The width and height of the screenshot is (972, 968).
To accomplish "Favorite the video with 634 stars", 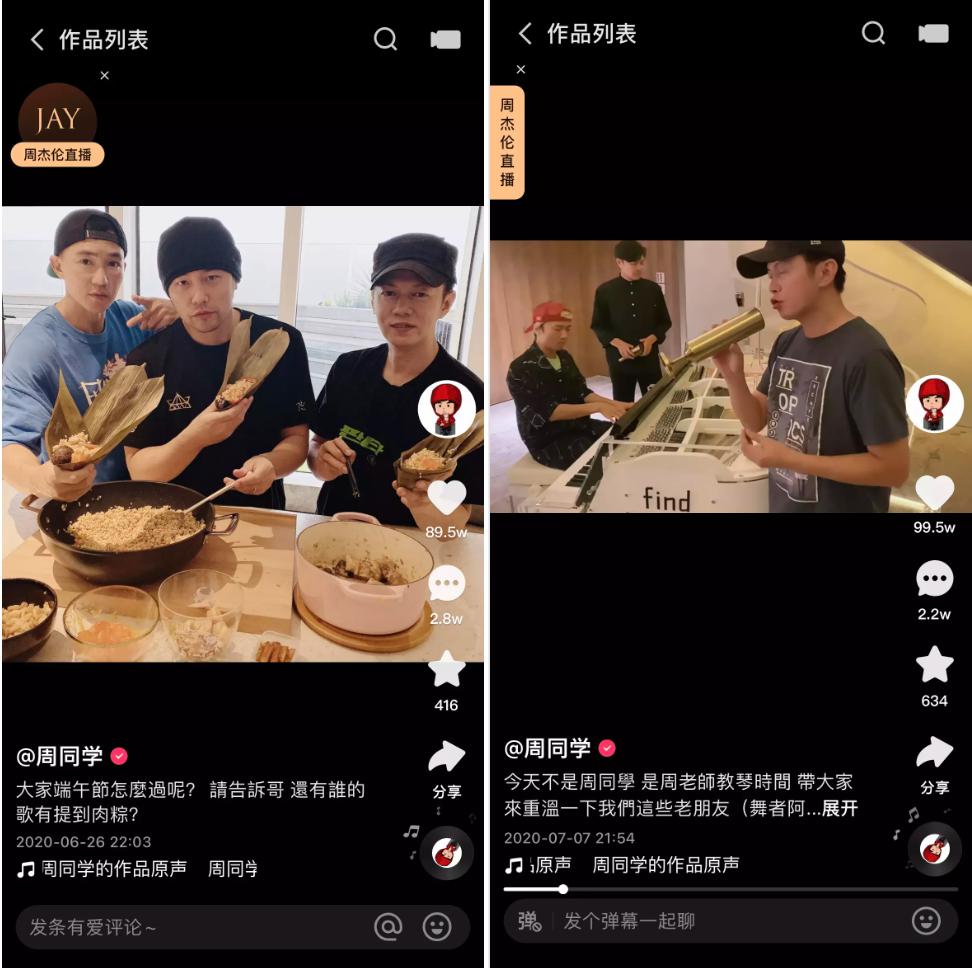I will coord(934,665).
